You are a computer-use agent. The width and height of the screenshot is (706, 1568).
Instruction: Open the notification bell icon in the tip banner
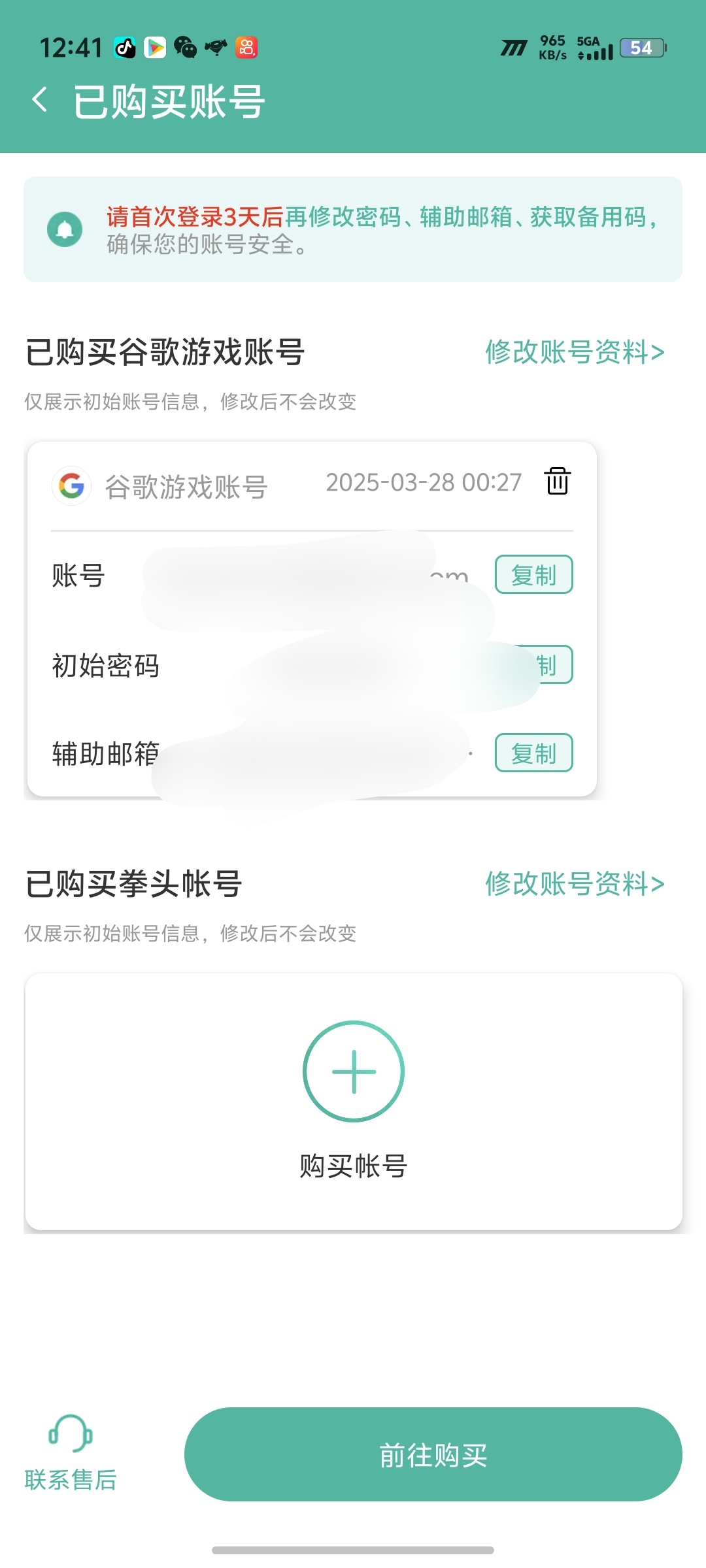click(x=65, y=230)
